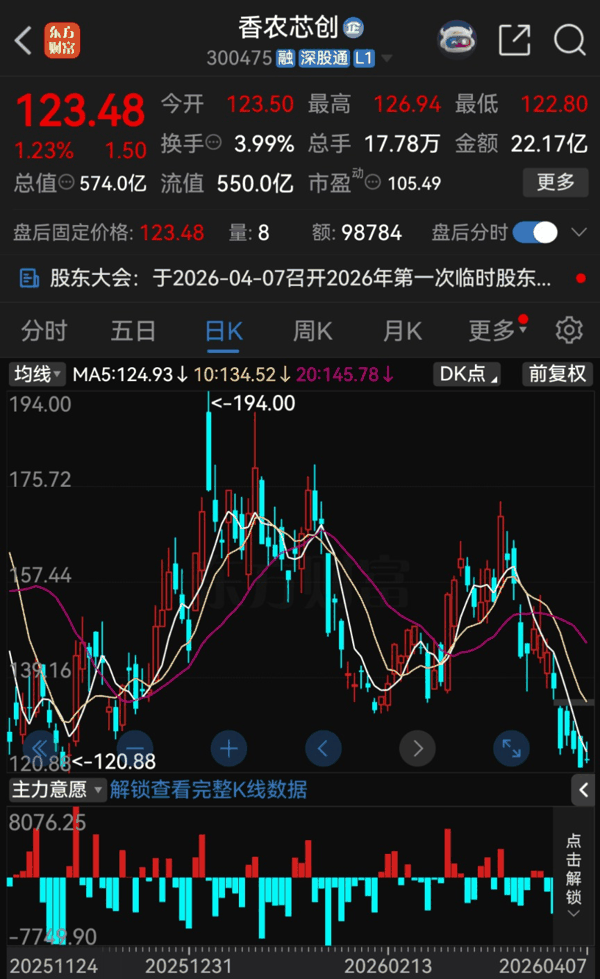Open the robot assistant avatar
Screen dimensions: 600x979
click(458, 40)
